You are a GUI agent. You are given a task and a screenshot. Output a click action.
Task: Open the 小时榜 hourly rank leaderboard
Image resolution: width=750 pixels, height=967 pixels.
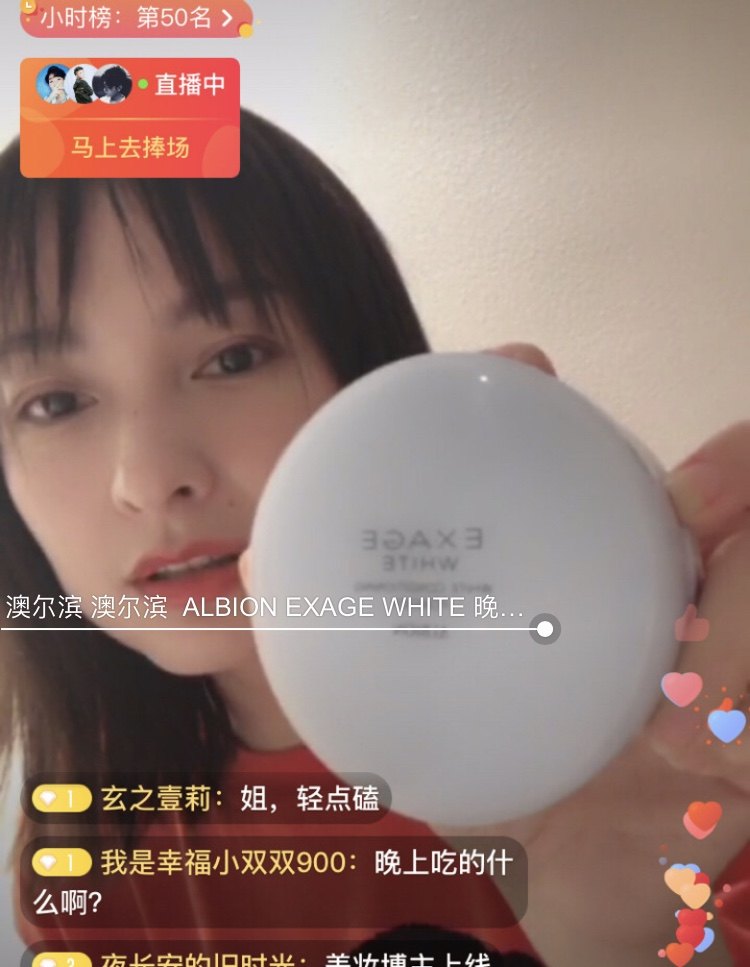(x=75, y=17)
